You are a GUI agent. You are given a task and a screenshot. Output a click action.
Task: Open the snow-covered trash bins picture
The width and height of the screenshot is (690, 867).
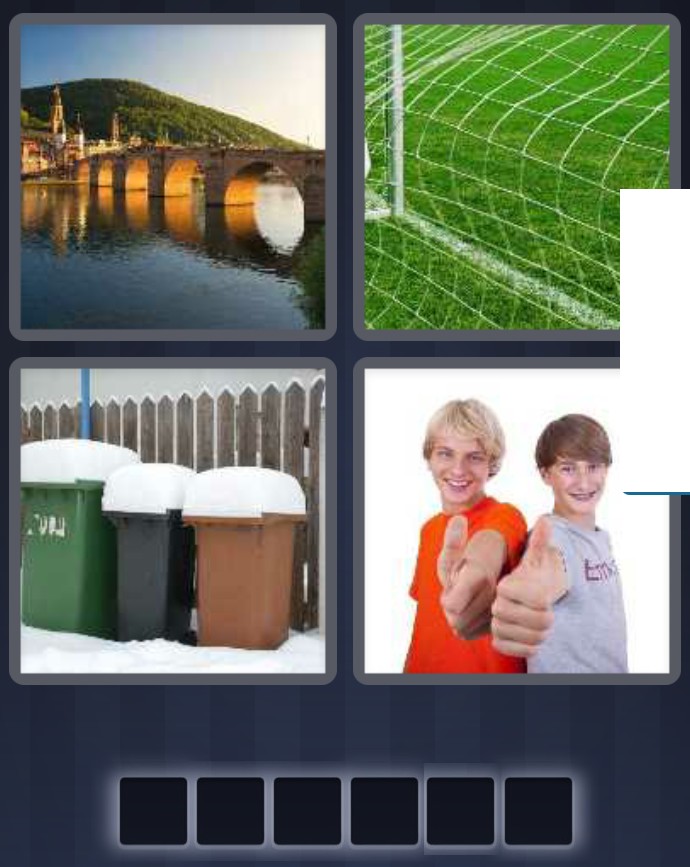173,521
